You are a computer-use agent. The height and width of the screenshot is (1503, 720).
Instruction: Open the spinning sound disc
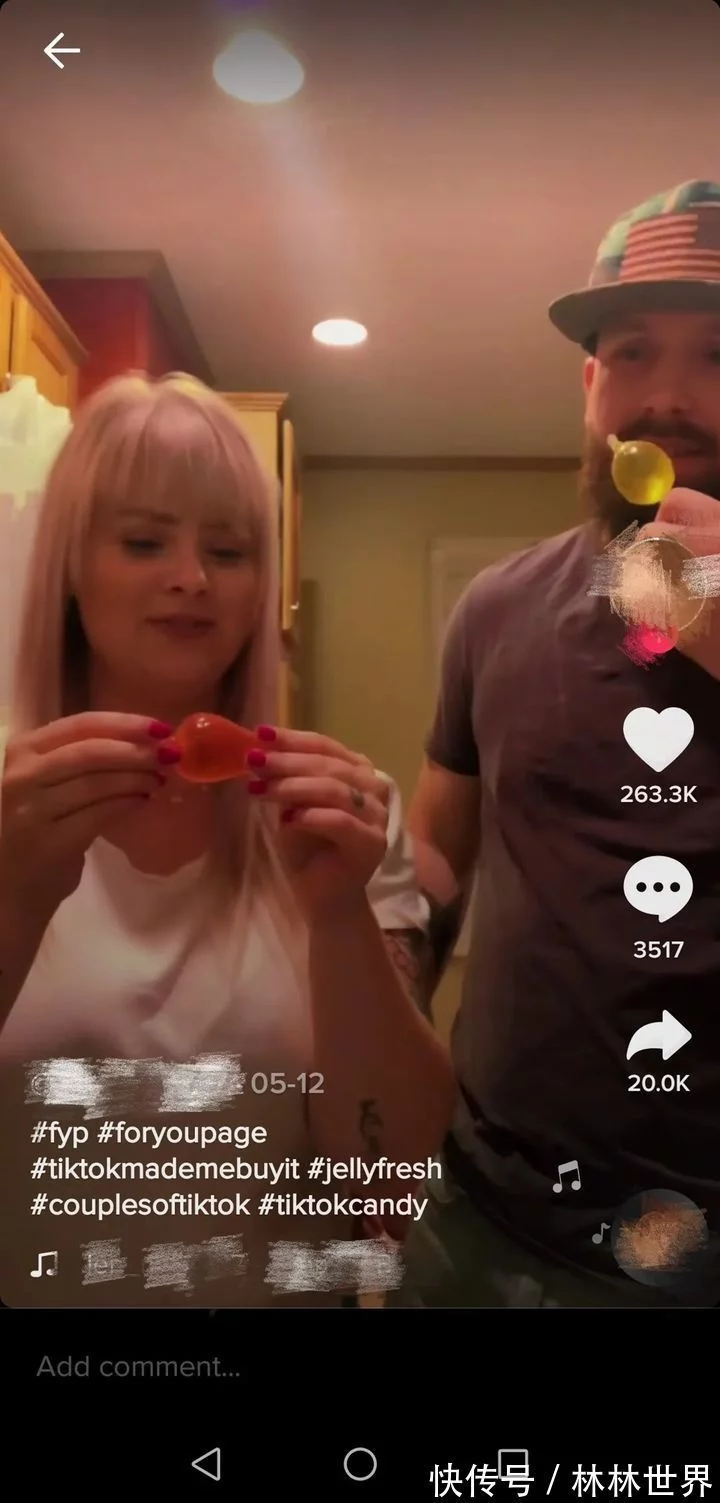[658, 1237]
